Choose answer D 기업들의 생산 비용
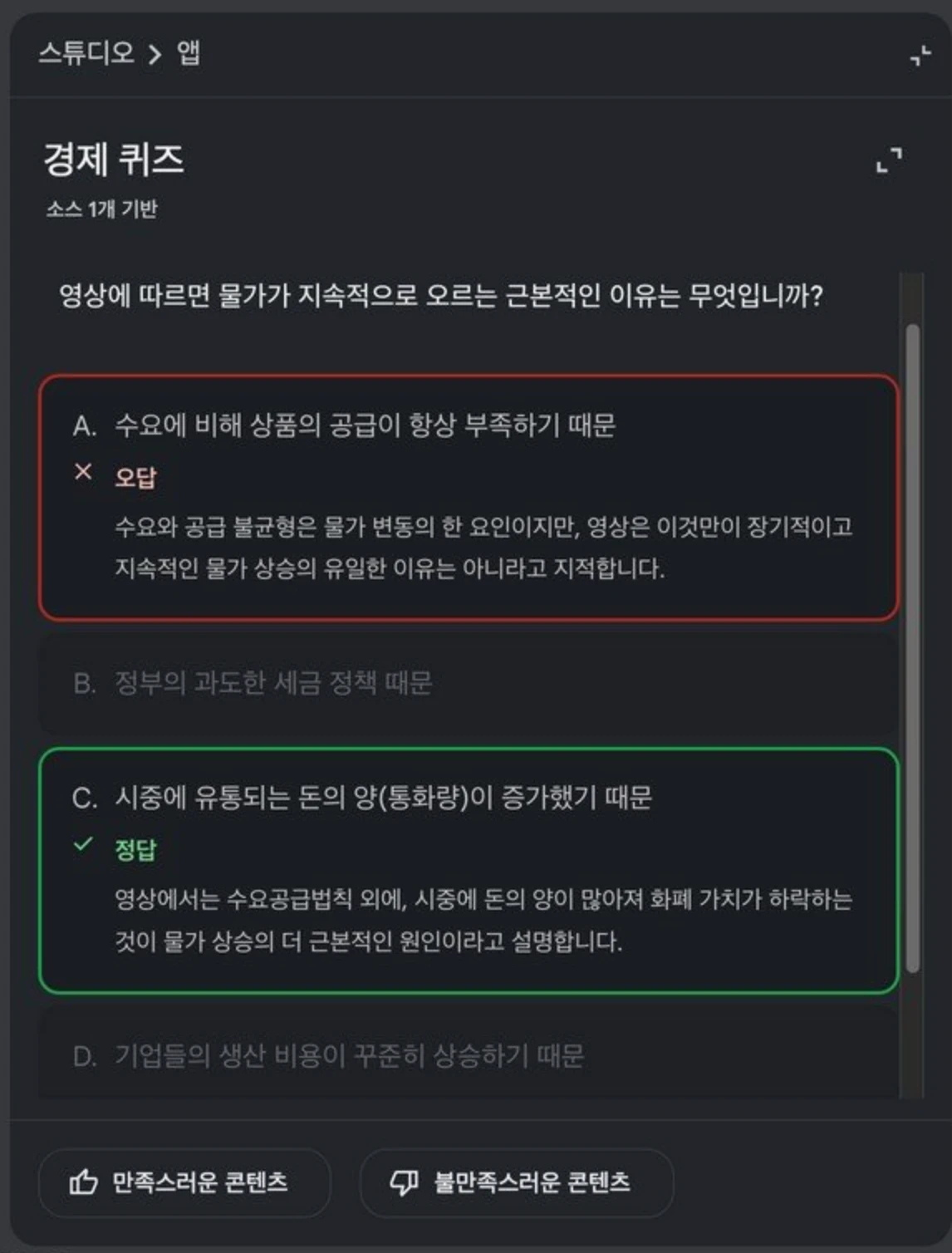 point(349,1055)
